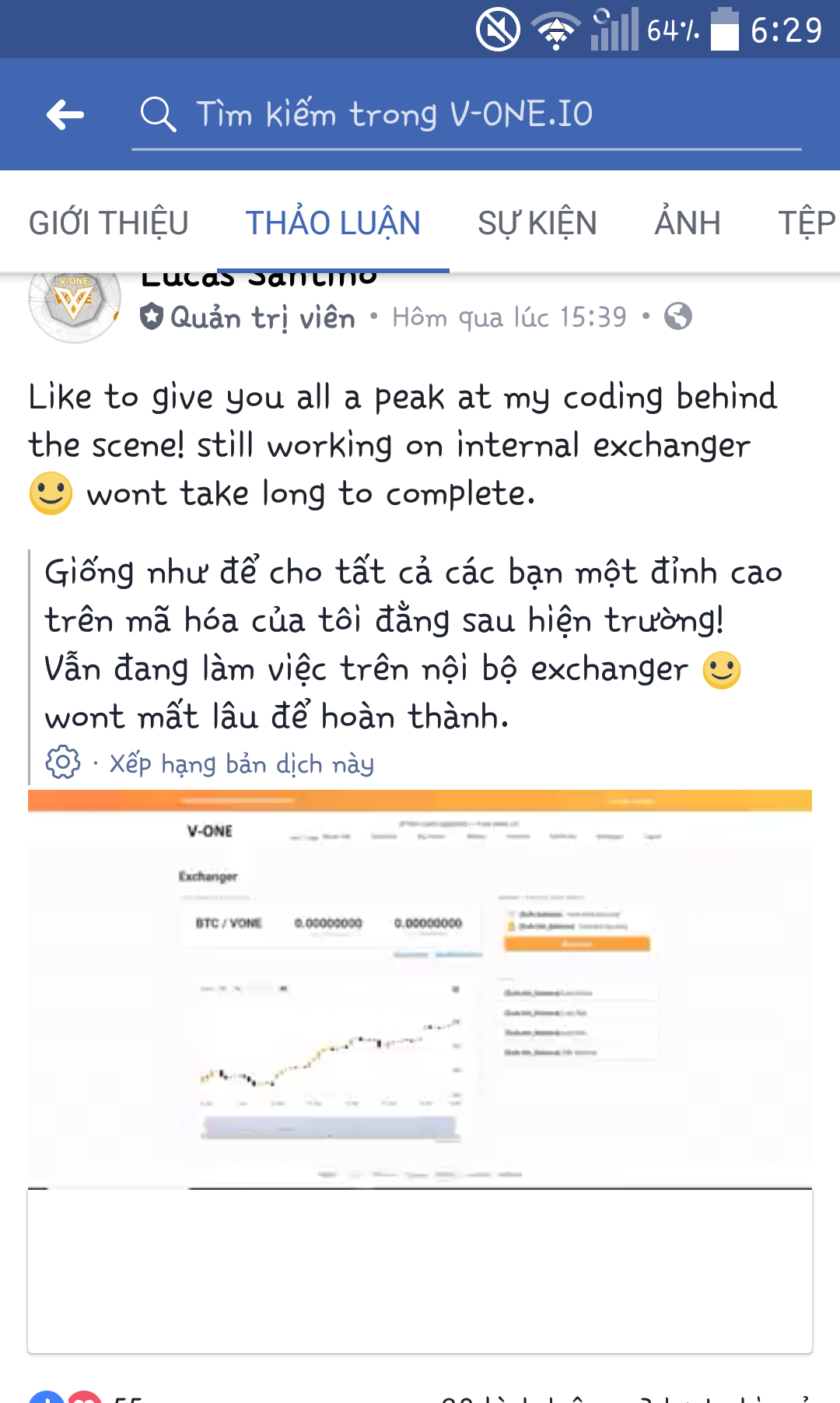
Task: View the post timestamp Hôm qua lúc 15:39
Action: 509,317
